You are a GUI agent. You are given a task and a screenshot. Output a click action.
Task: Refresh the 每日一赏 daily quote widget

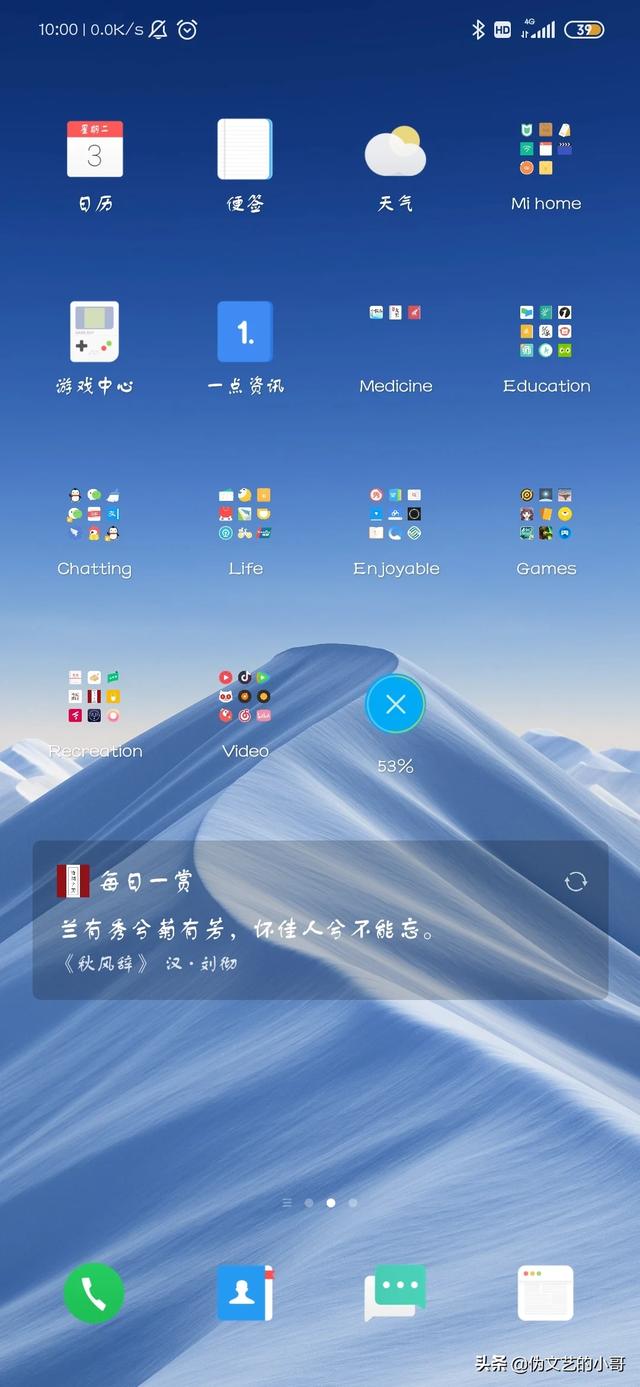pos(576,881)
